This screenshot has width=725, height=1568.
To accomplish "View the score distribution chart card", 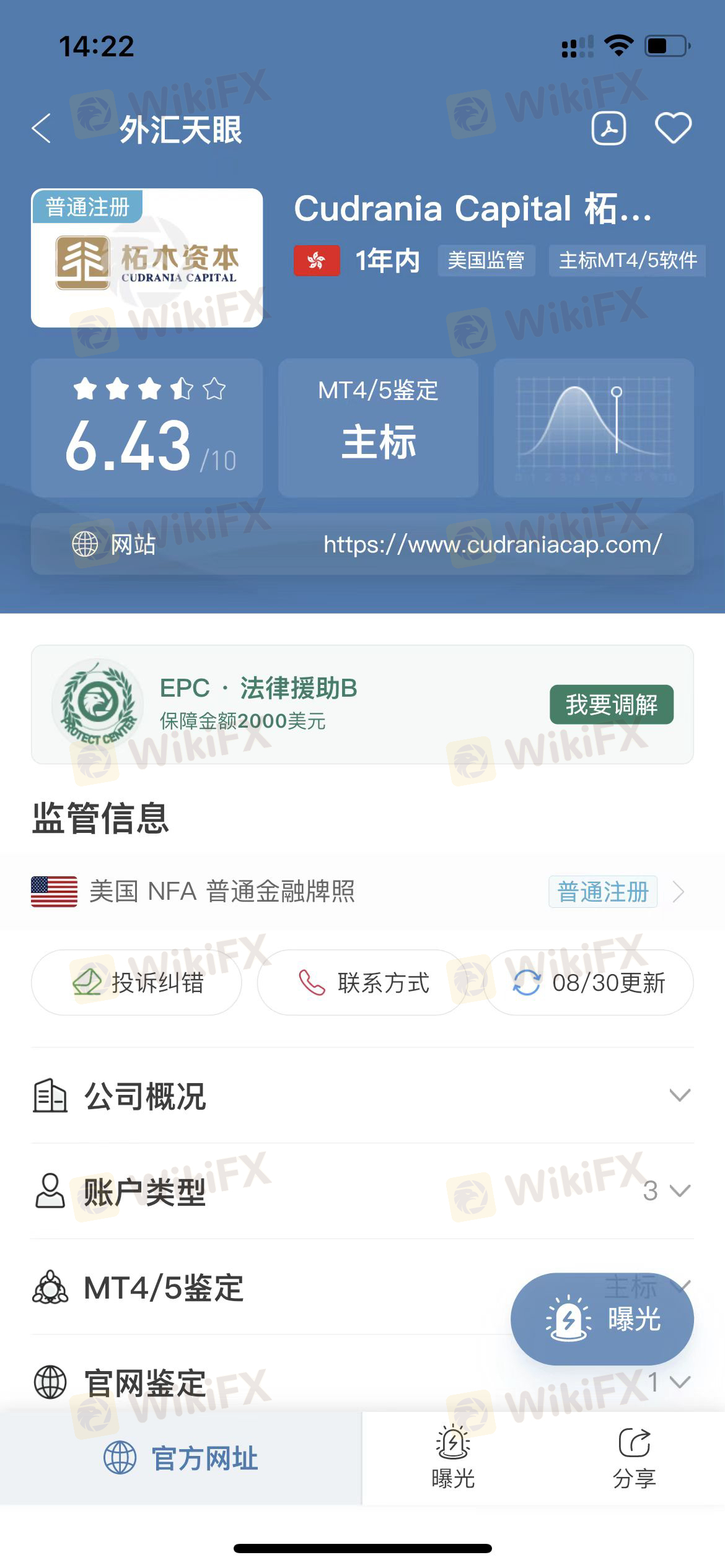I will 594,427.
